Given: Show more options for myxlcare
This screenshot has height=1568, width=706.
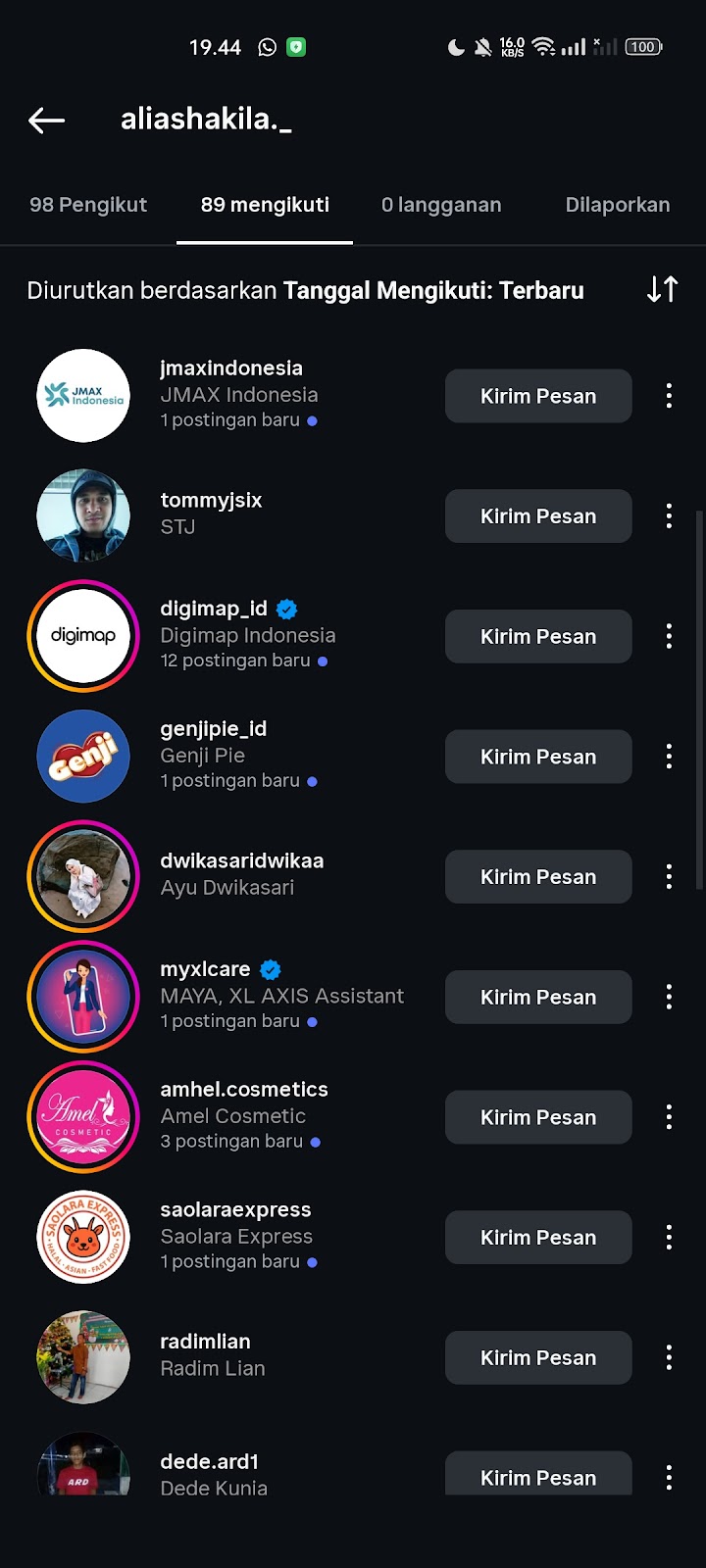Looking at the screenshot, I should pyautogui.click(x=669, y=997).
